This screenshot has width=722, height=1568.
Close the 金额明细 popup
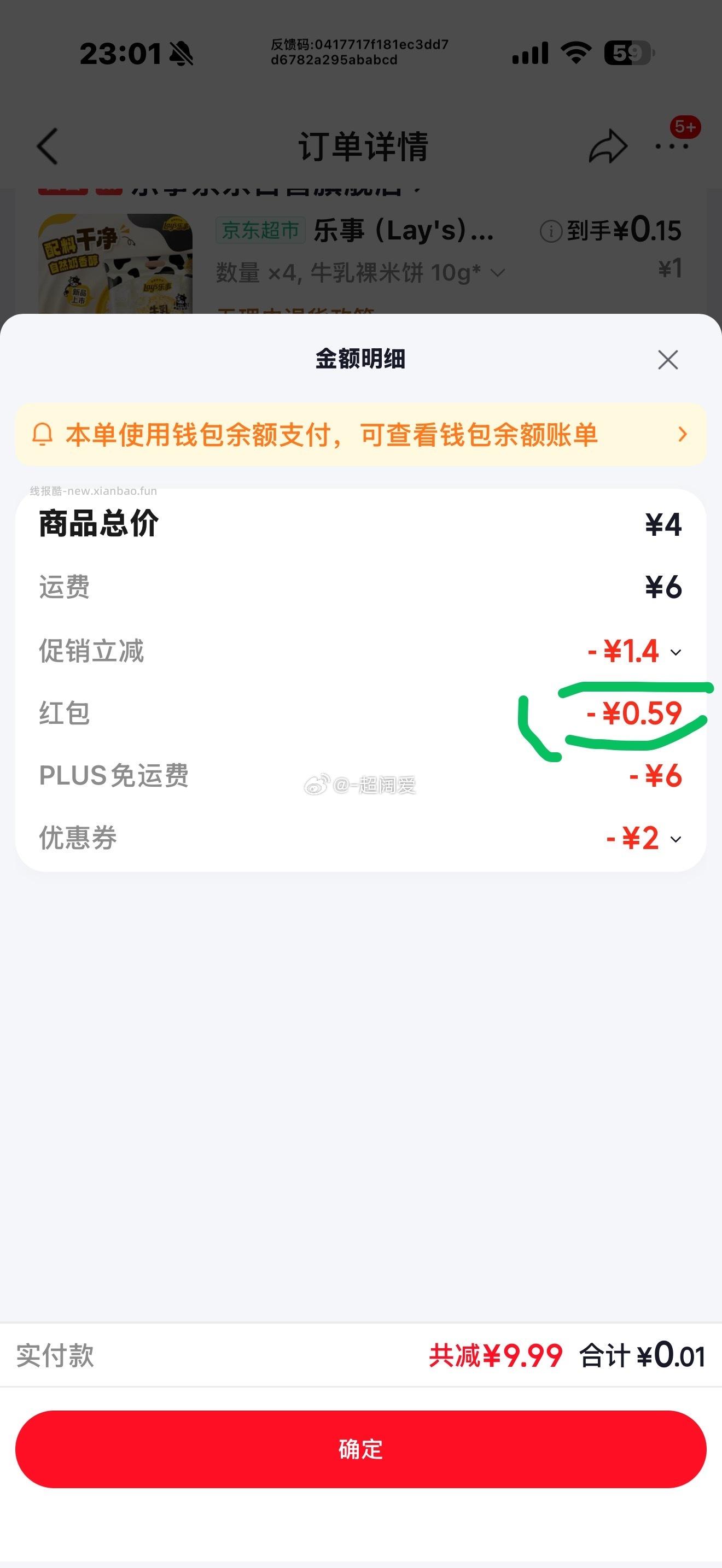[x=668, y=360]
